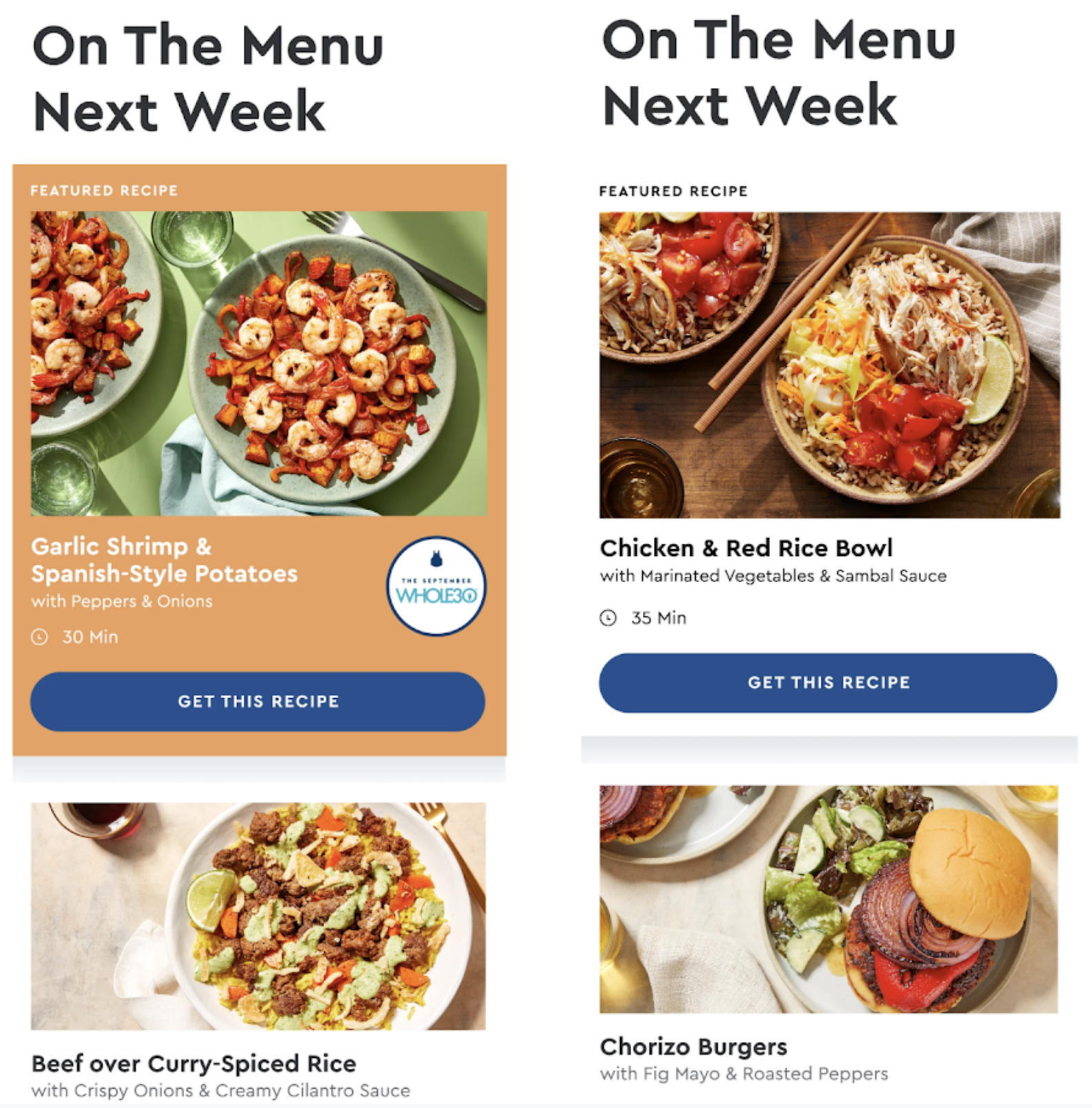
Task: Get the Garlic Shrimp & Spanish-Style Potatoes recipe
Action: [258, 701]
